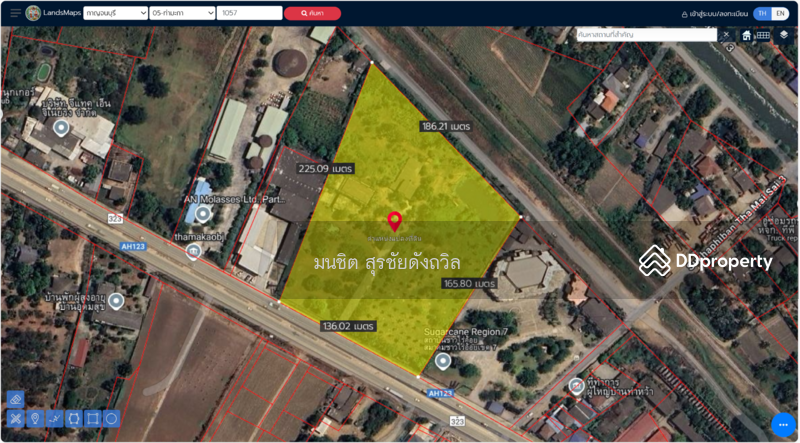
Task: Tap the red pin on the parcel
Action: tap(395, 221)
